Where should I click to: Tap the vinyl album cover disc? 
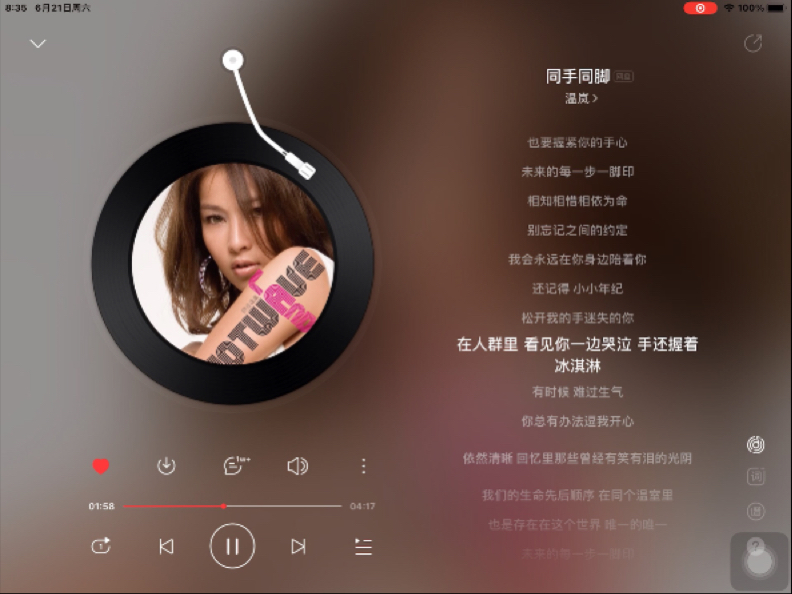[233, 263]
